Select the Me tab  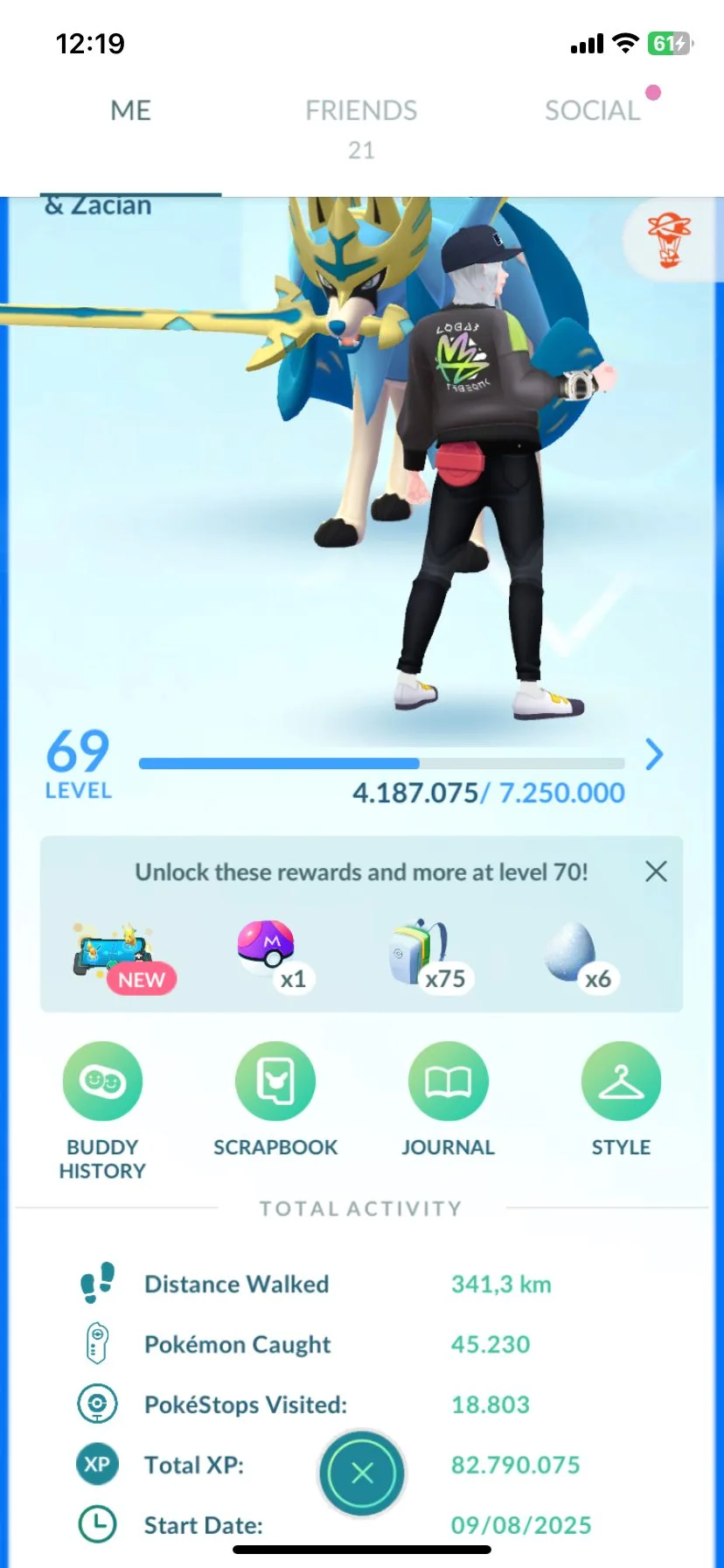pos(131,111)
